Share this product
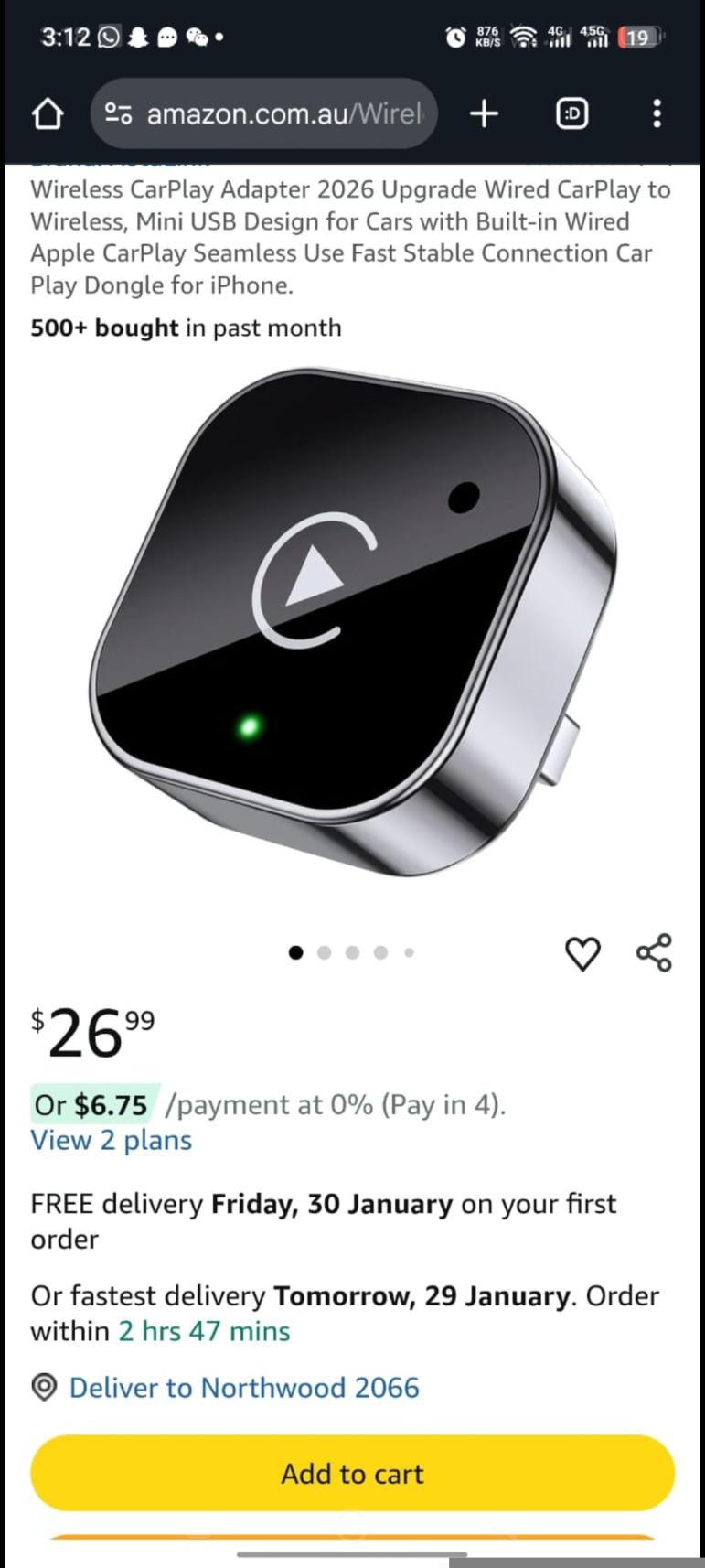705x1568 pixels. (654, 952)
